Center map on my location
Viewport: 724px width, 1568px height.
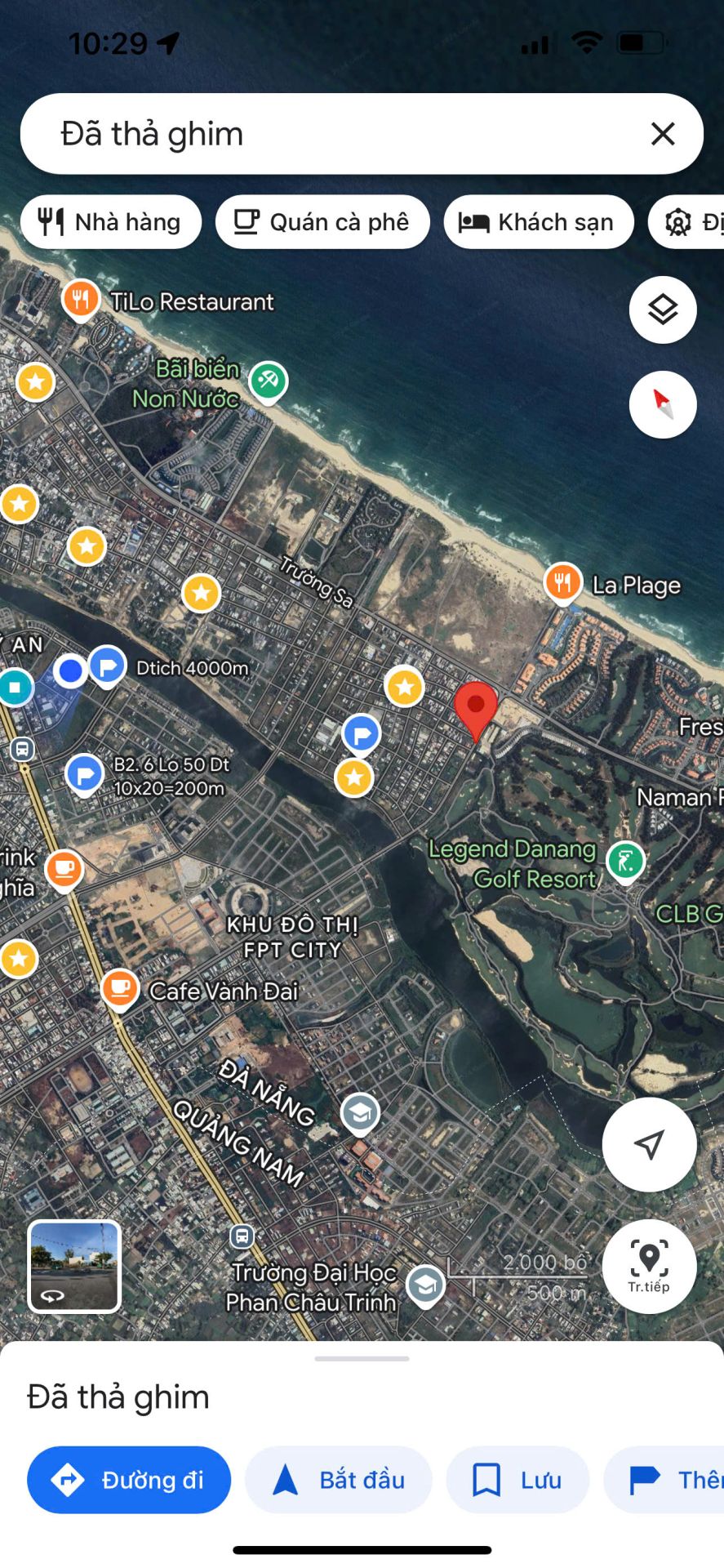click(x=650, y=1145)
